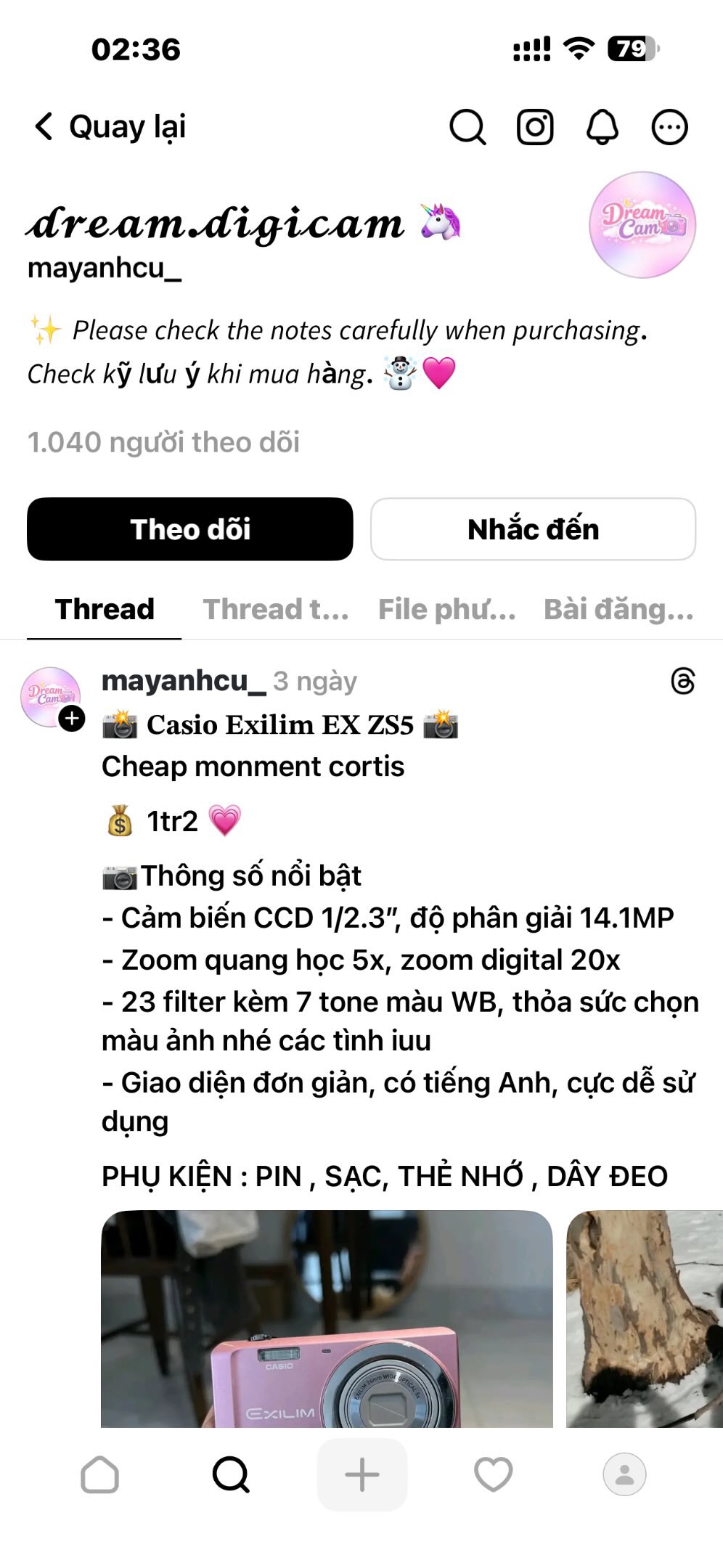The height and width of the screenshot is (1568, 723).
Task: Open the pink Casio Exilim camera photo
Action: (327, 1318)
